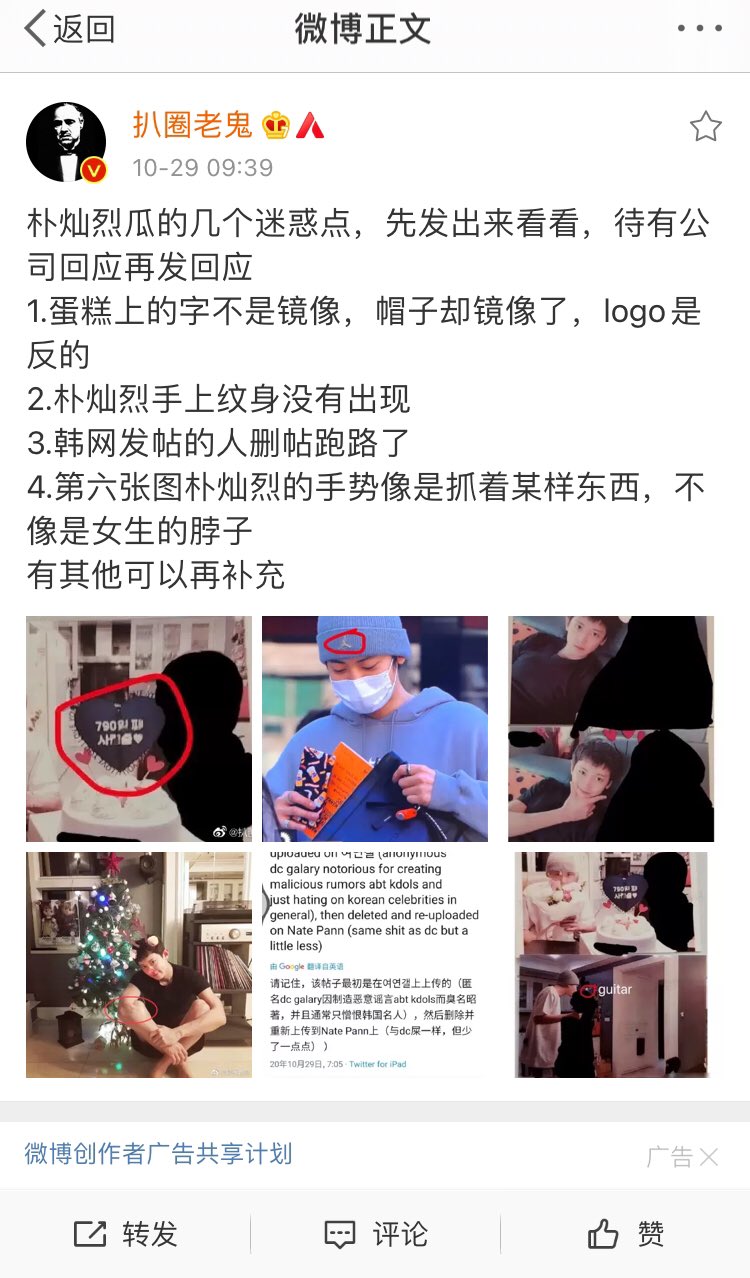750x1278 pixels.
Task: Open the blacked-out selfie collage image
Action: [x=611, y=729]
